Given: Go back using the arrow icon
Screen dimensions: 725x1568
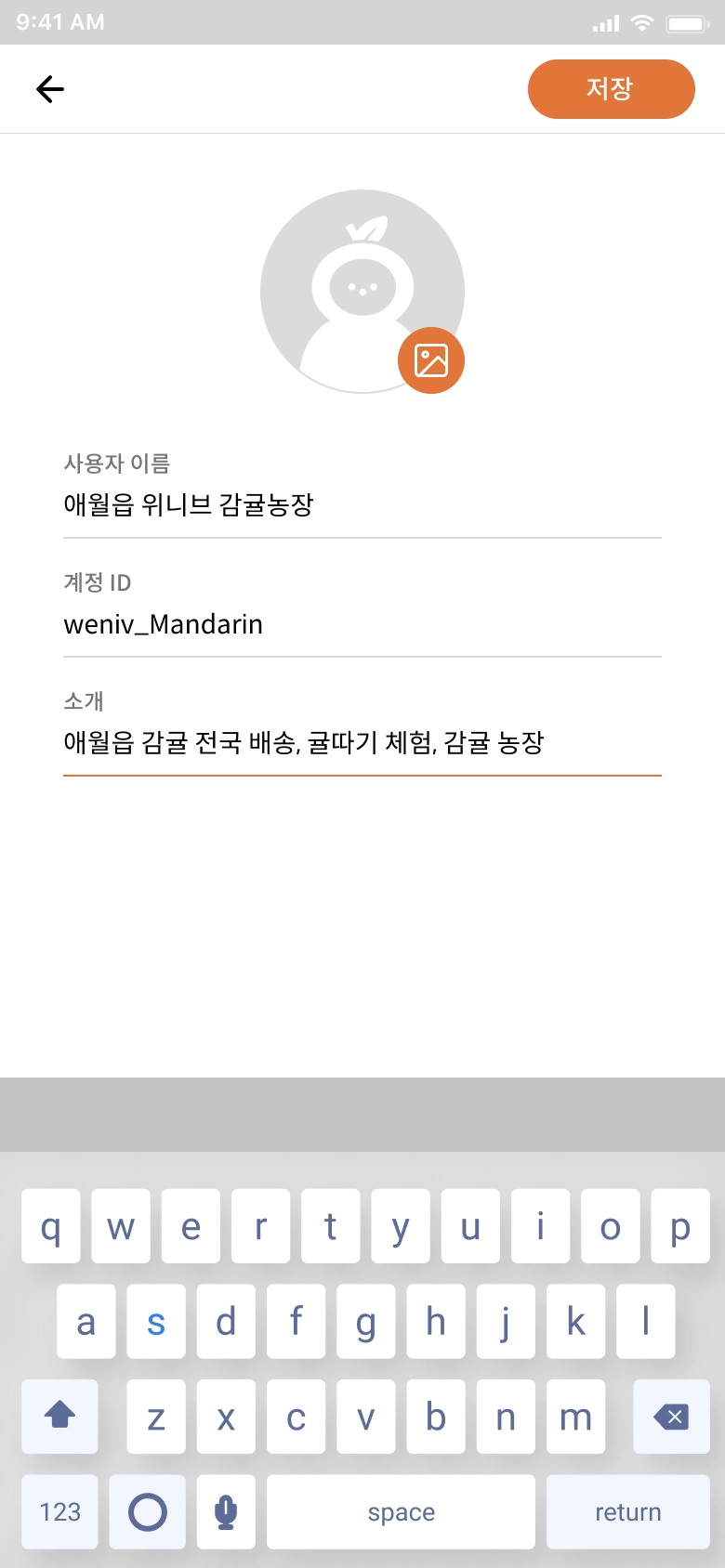Looking at the screenshot, I should pyautogui.click(x=50, y=89).
